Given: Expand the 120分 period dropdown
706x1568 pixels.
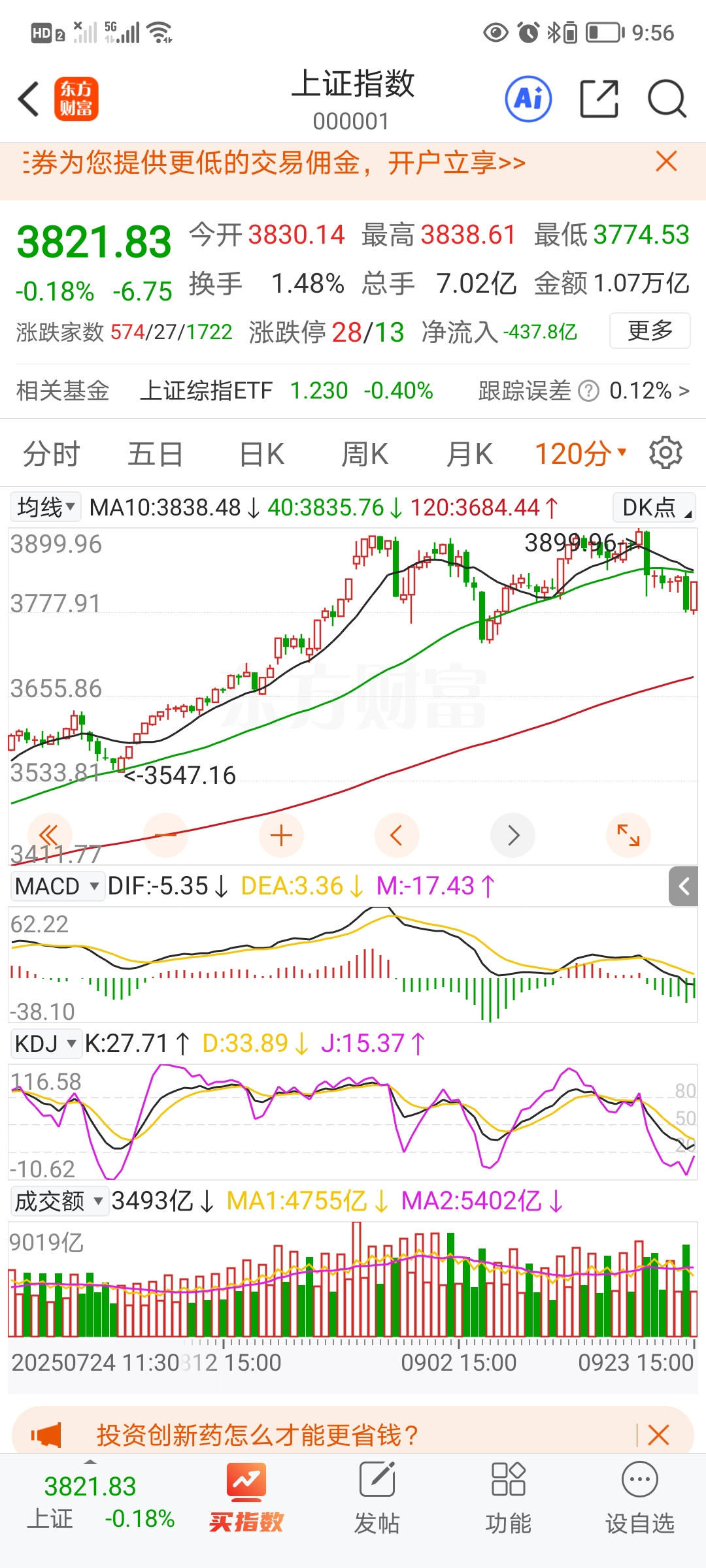Looking at the screenshot, I should 580,453.
